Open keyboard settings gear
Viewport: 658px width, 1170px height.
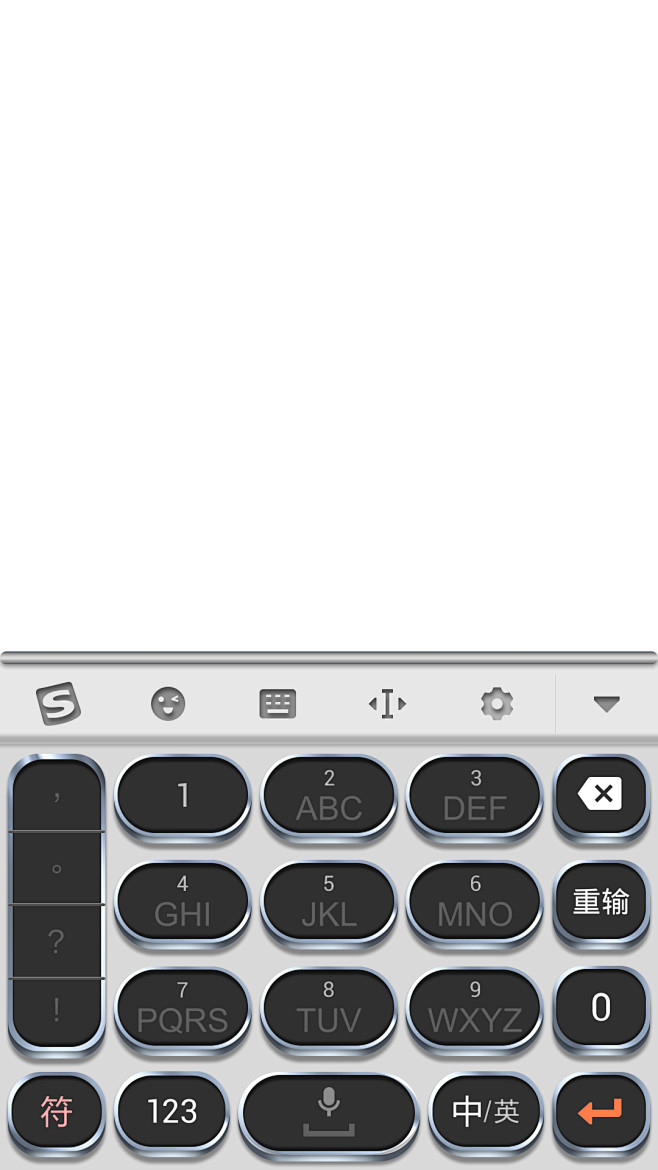coord(496,703)
